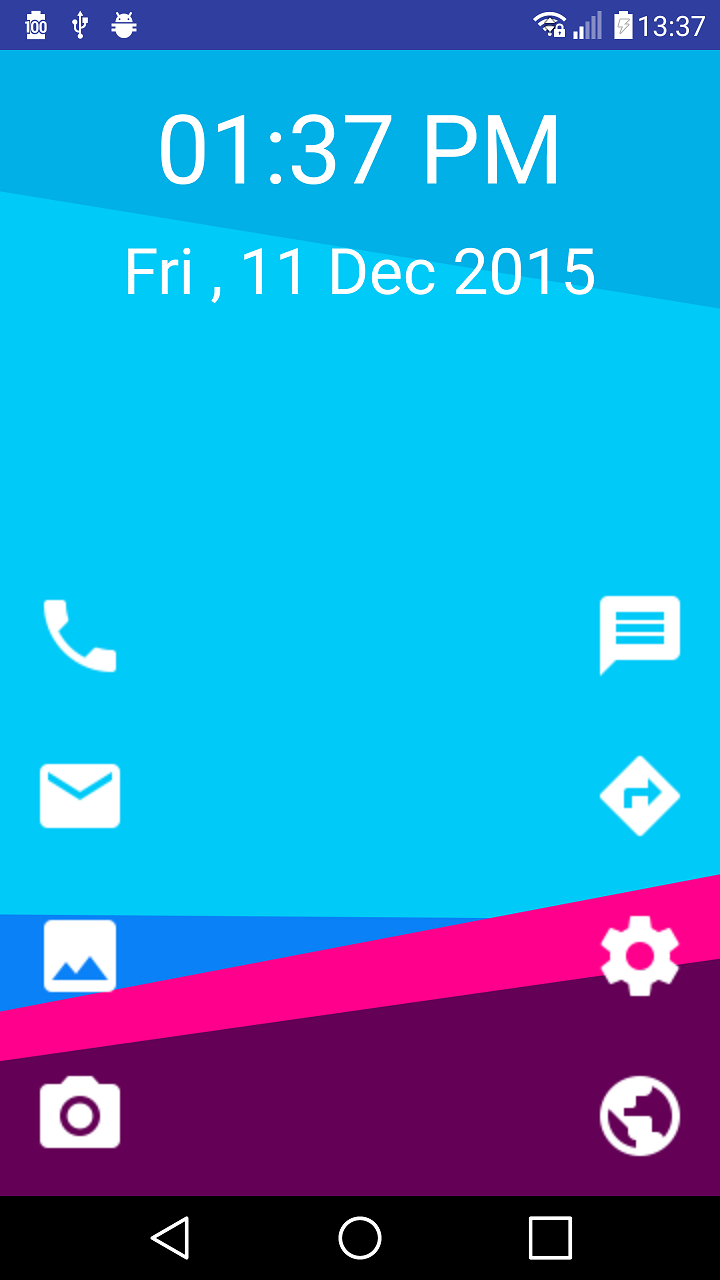Tap the large 01:37 PM clock display
The height and width of the screenshot is (1280, 720).
click(x=360, y=148)
